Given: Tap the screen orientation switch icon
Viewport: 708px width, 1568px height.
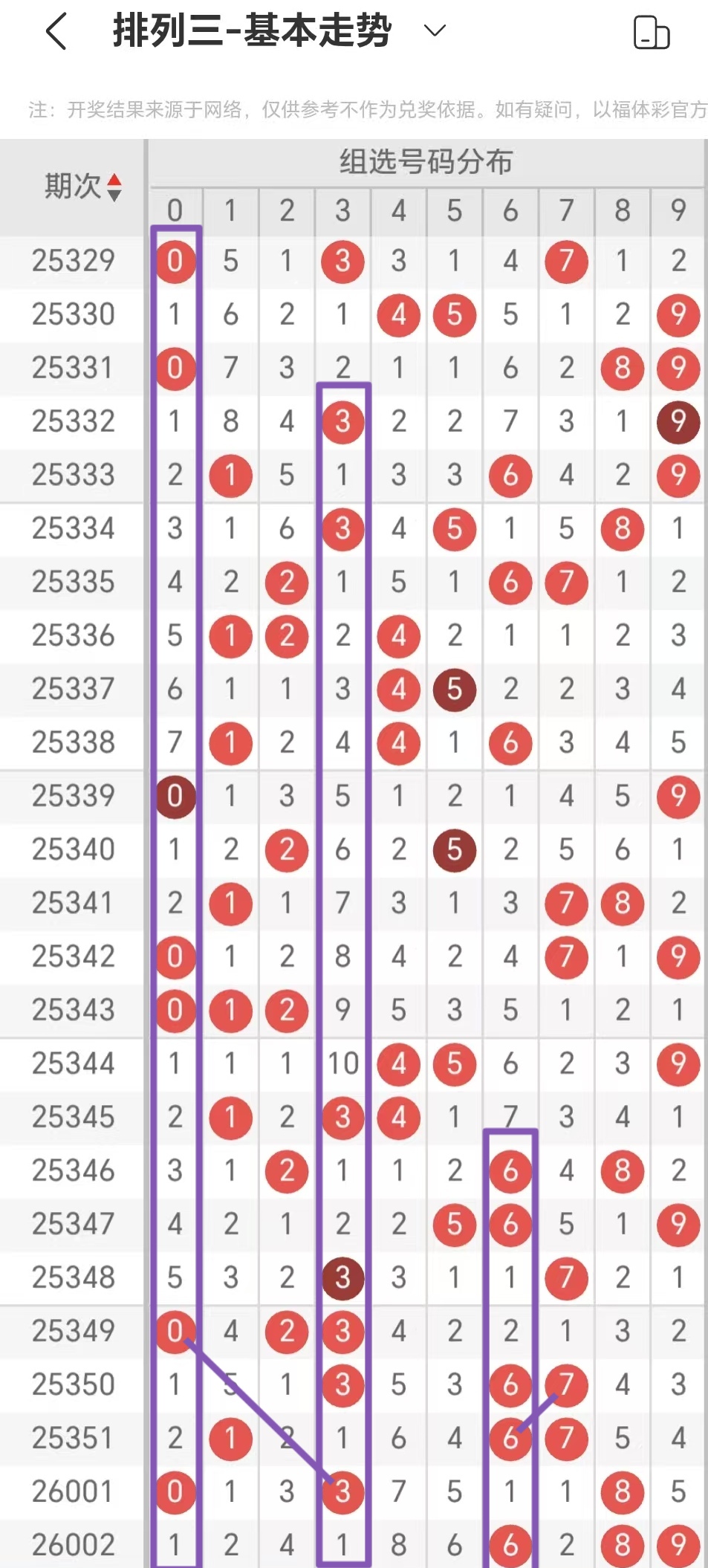Looking at the screenshot, I should click(651, 33).
